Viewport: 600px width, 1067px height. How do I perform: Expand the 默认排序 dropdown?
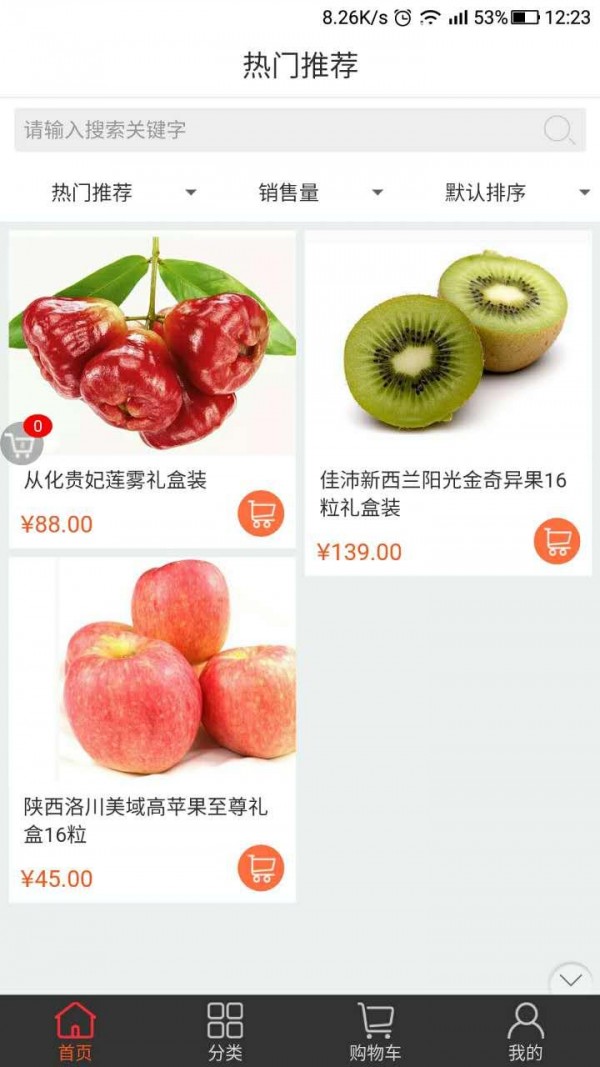pyautogui.click(x=517, y=193)
